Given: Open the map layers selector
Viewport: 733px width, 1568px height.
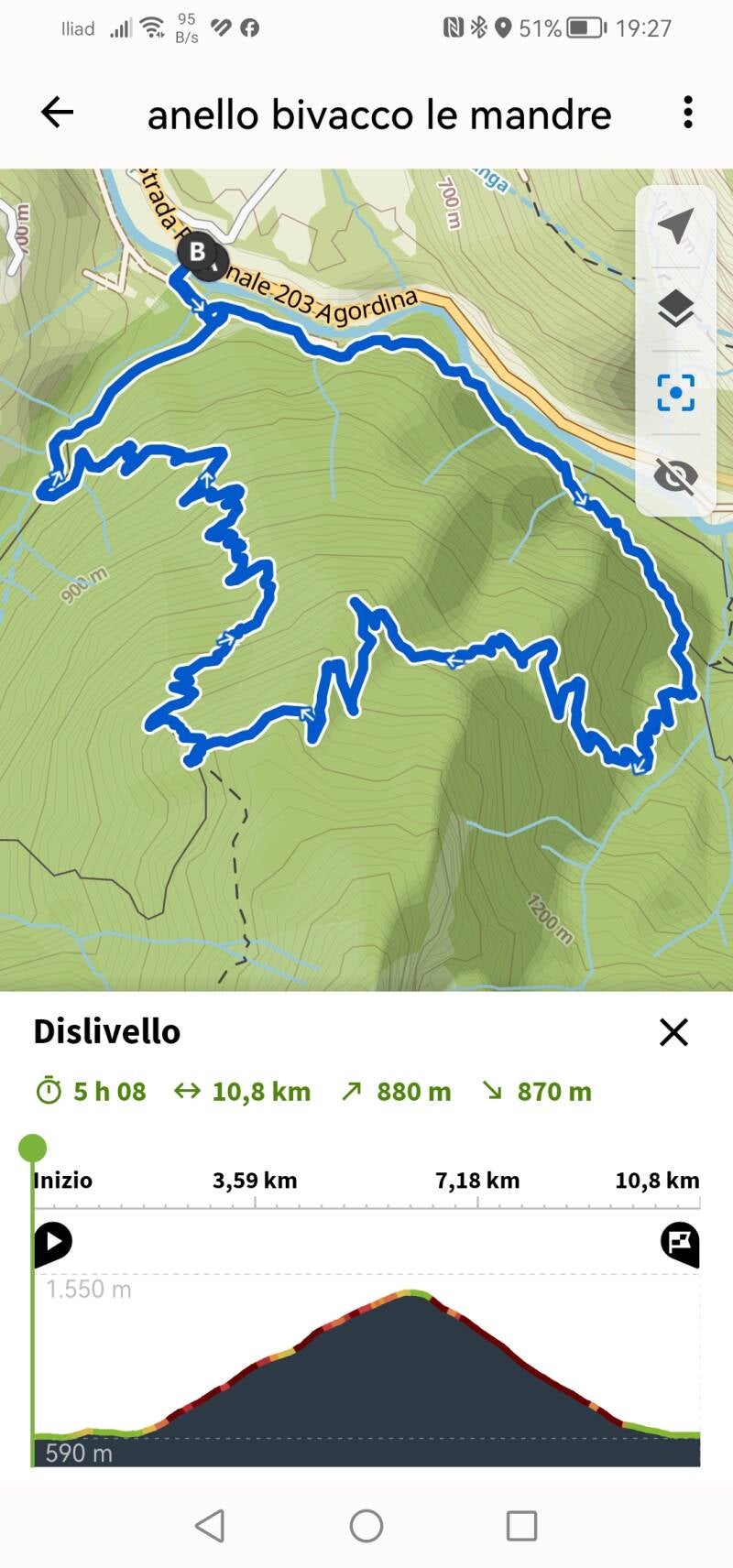Looking at the screenshot, I should click(675, 309).
